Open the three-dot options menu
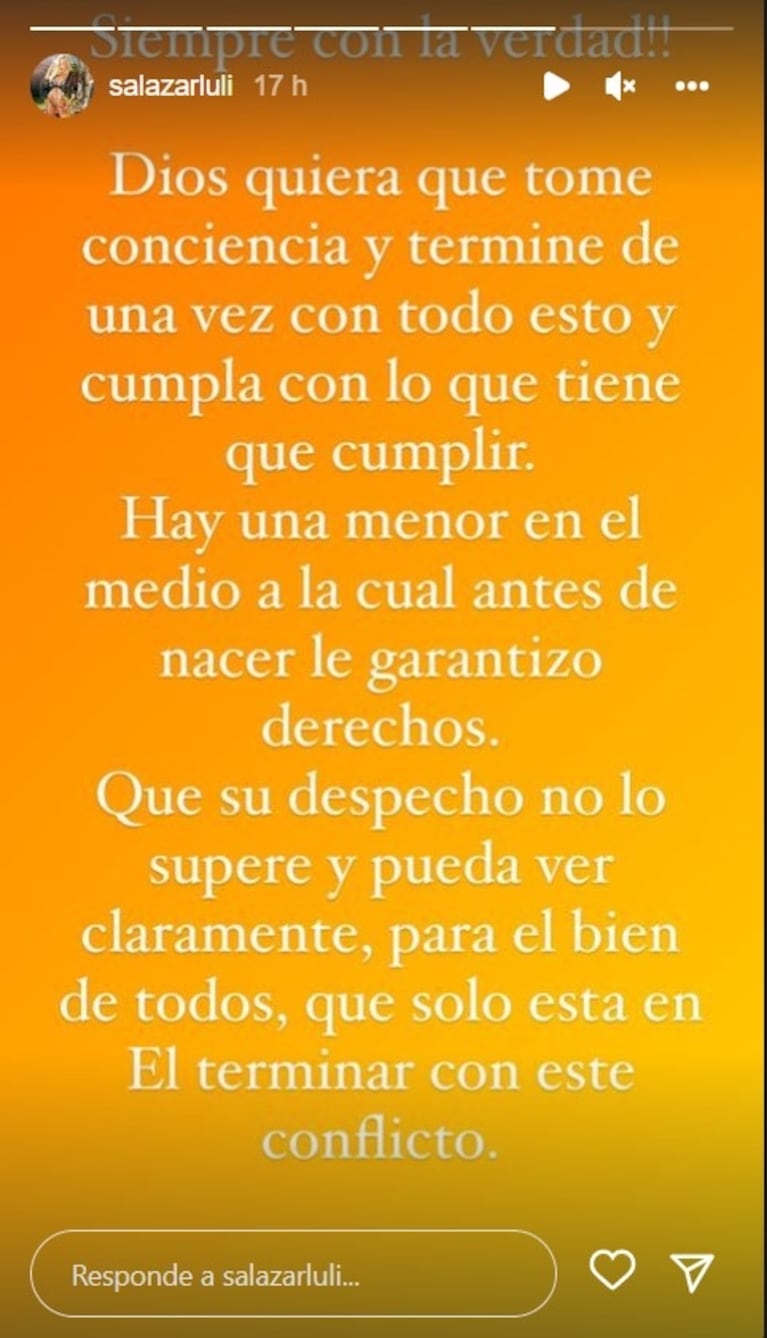Screen dimensions: 767x1338 (692, 87)
